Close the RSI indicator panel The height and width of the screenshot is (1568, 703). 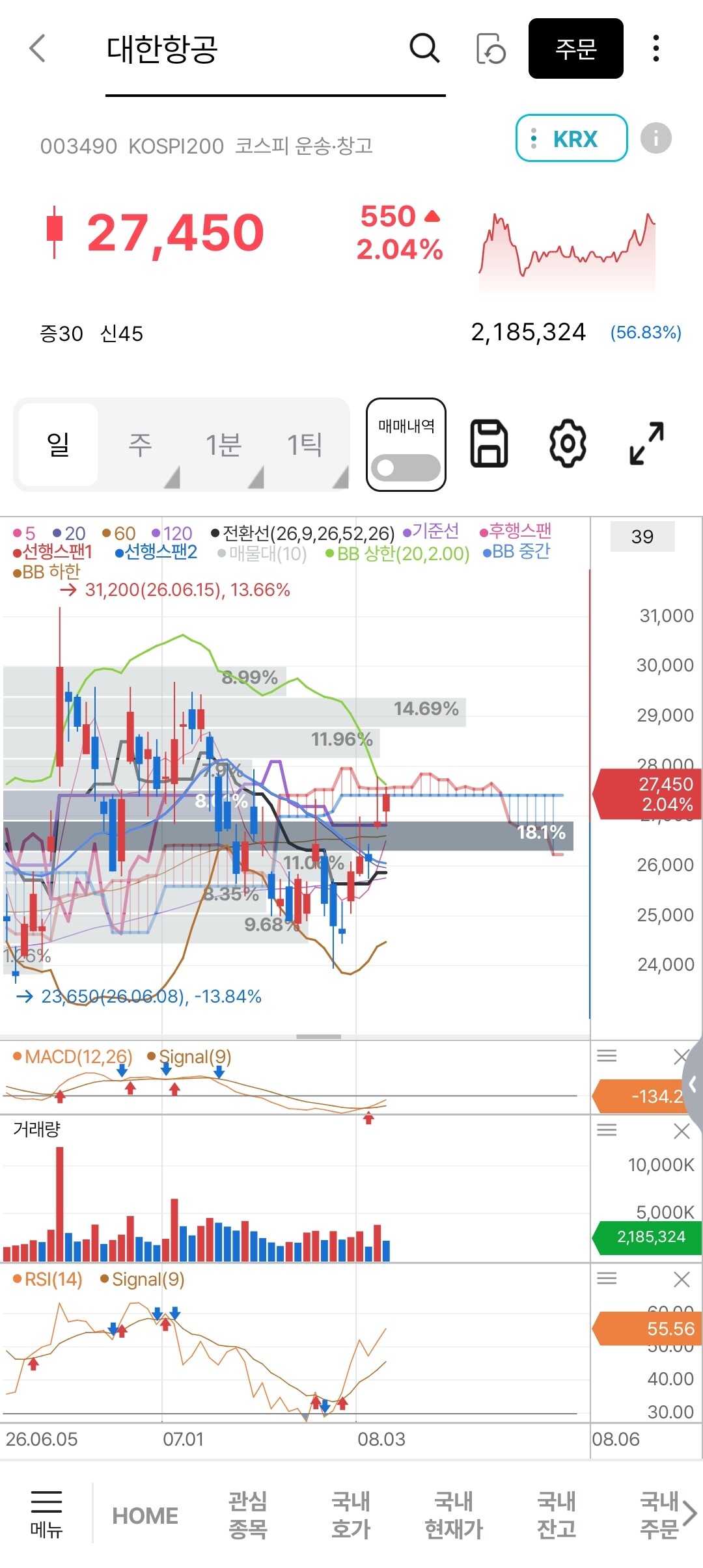point(682,1279)
